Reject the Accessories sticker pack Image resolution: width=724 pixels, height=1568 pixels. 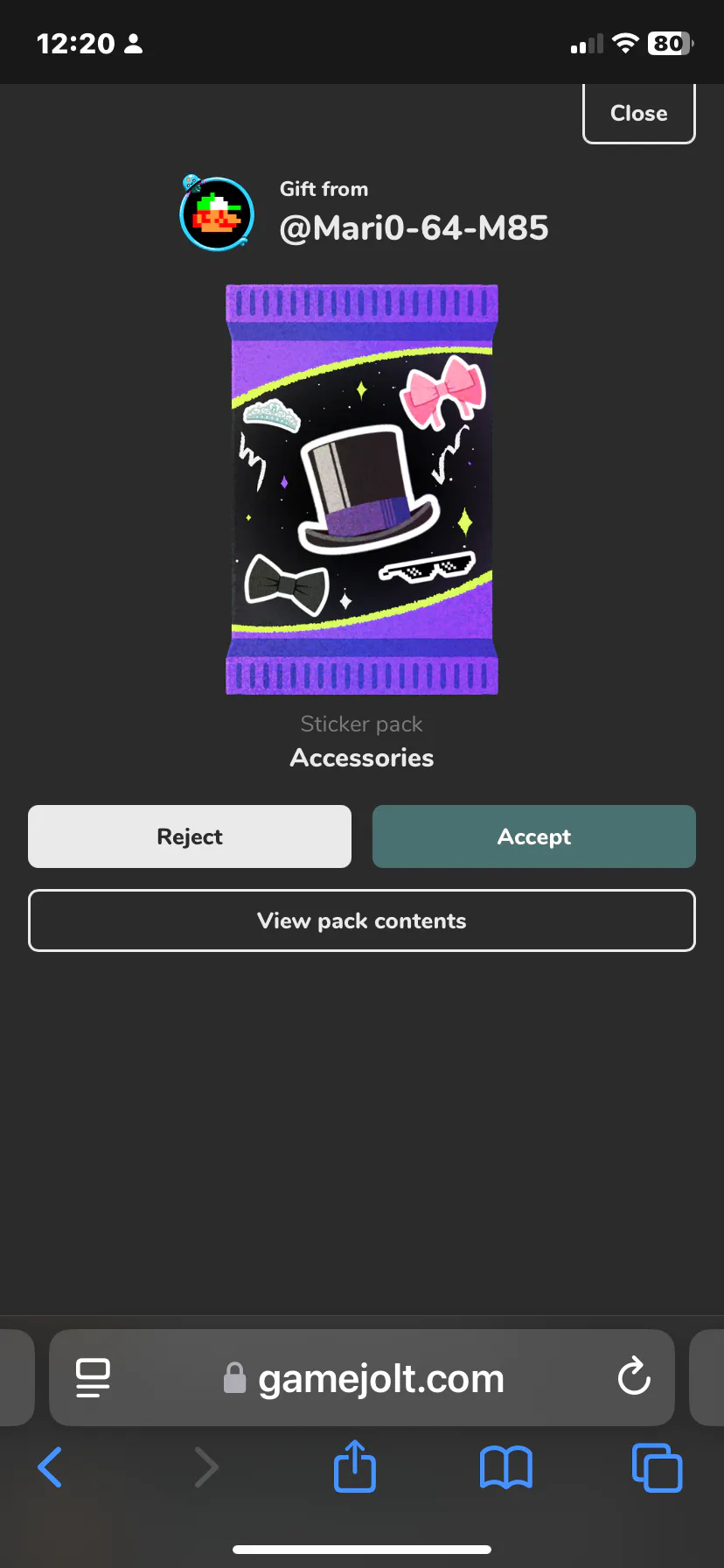(190, 836)
